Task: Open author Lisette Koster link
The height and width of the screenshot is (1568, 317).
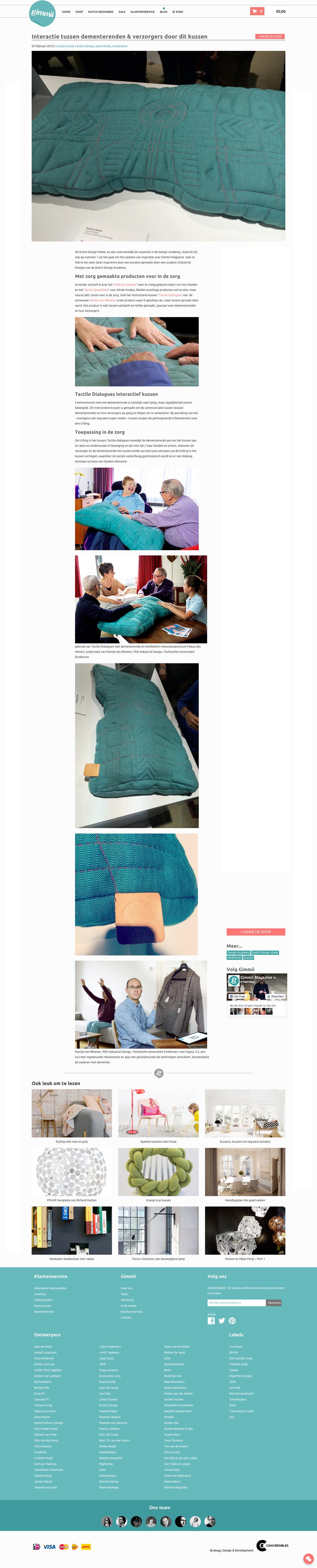Action: [65, 46]
